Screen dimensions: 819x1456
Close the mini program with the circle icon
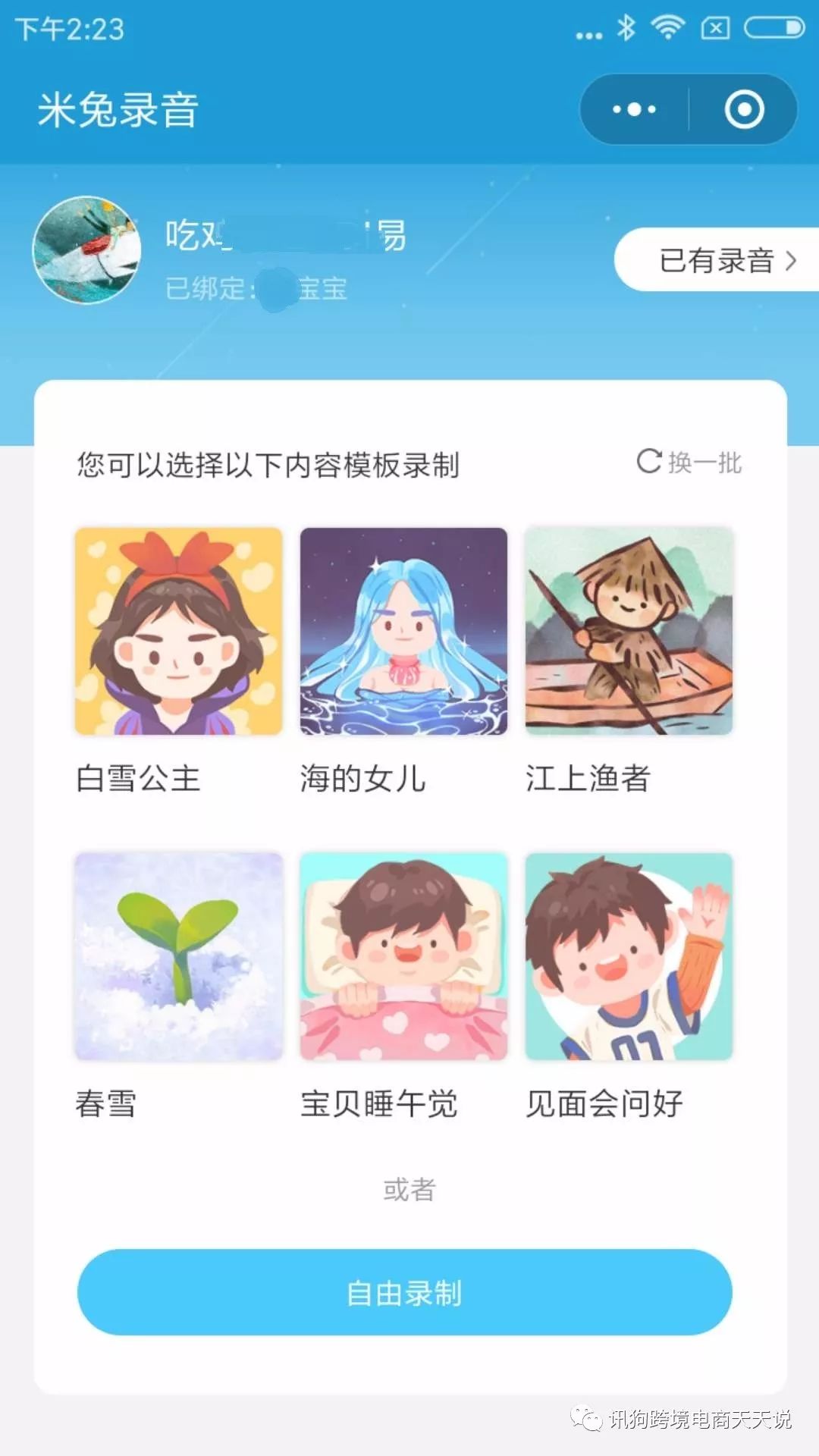pos(744,110)
